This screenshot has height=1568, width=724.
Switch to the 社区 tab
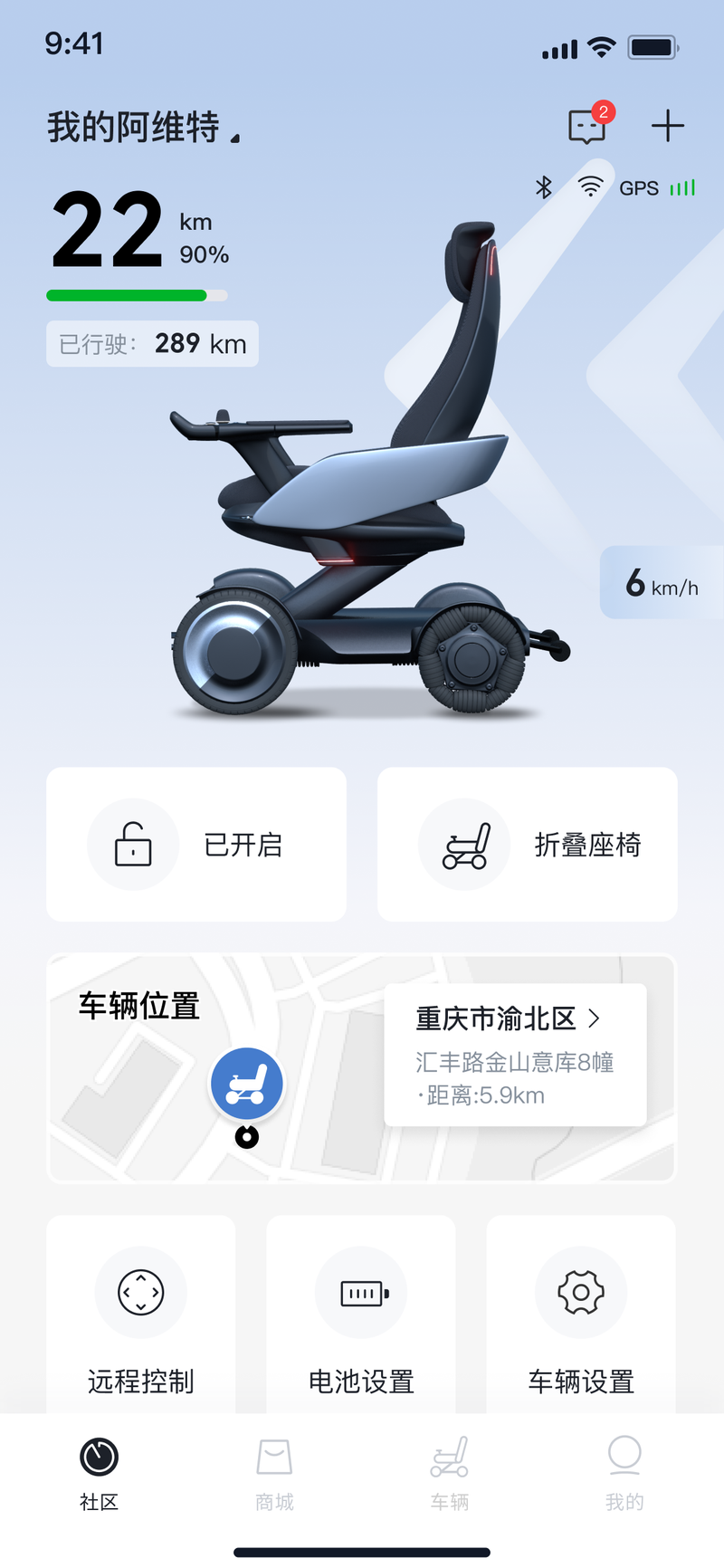tap(99, 1473)
